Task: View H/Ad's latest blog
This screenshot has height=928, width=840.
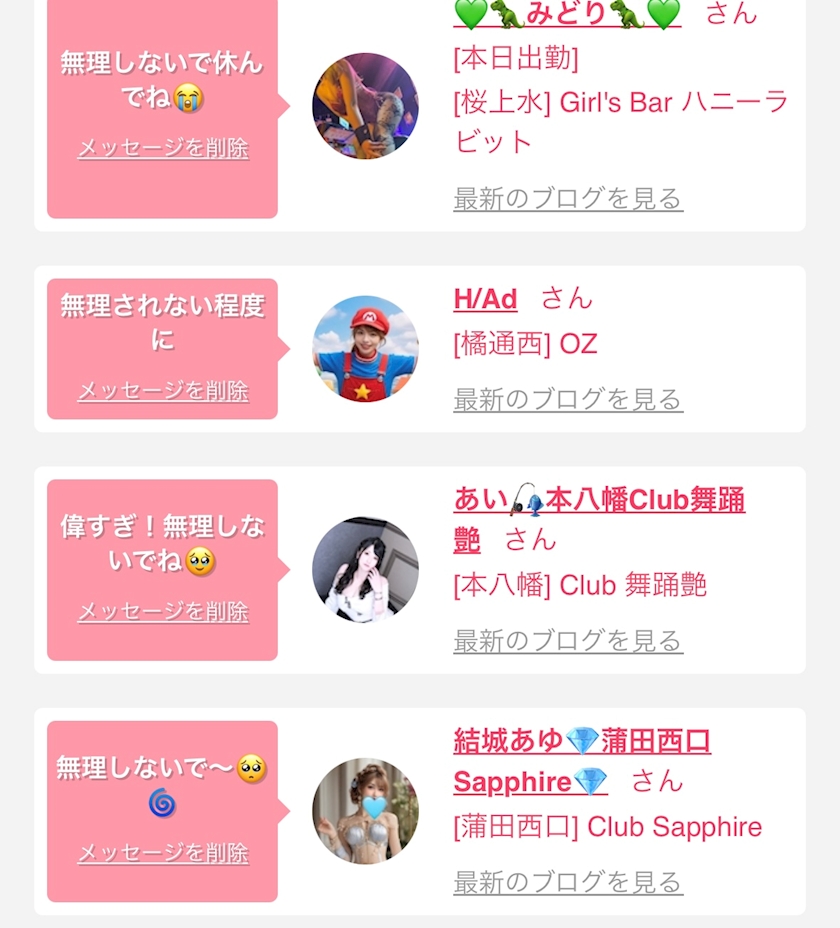Action: (568, 399)
